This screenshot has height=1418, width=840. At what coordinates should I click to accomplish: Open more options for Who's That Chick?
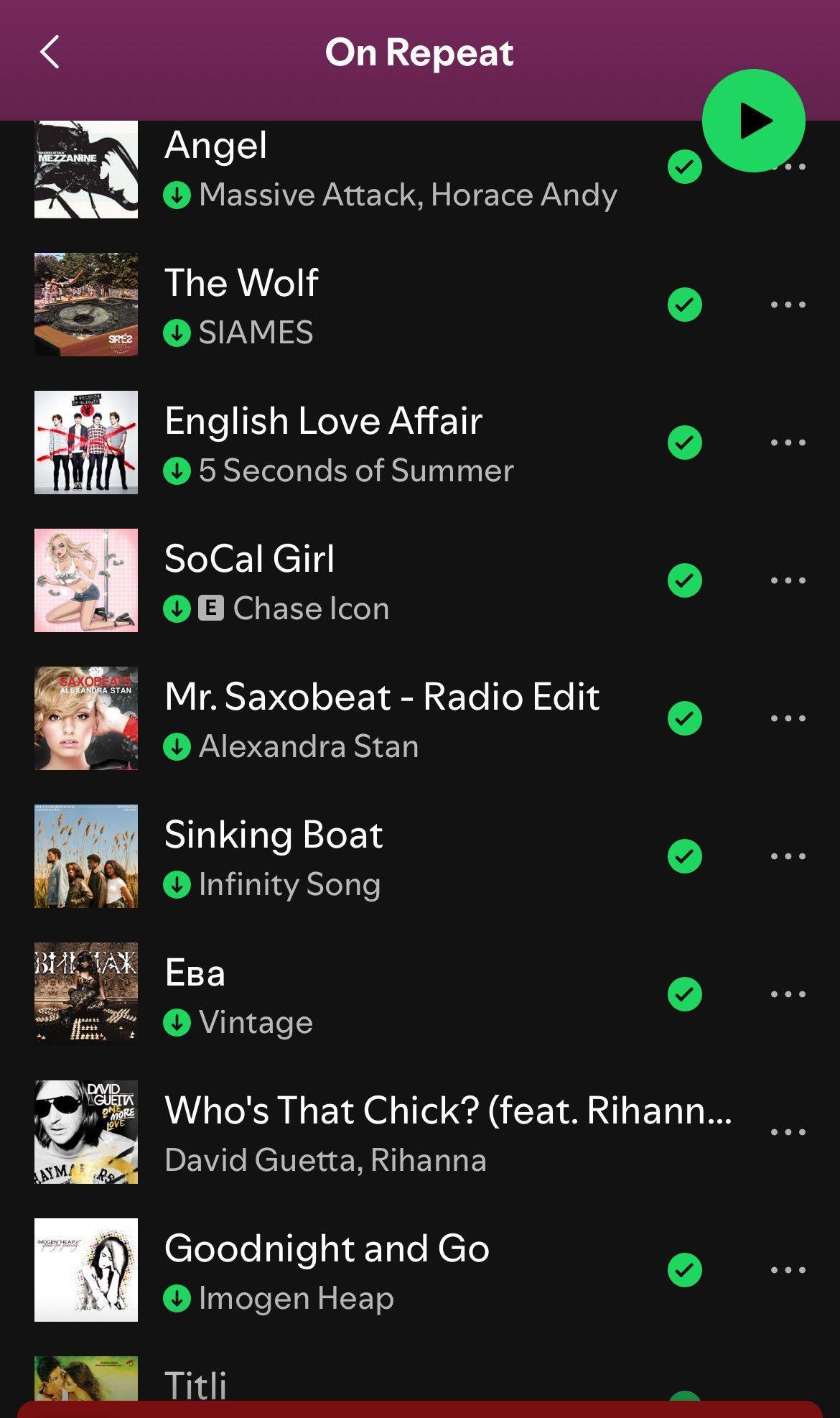click(x=788, y=1132)
